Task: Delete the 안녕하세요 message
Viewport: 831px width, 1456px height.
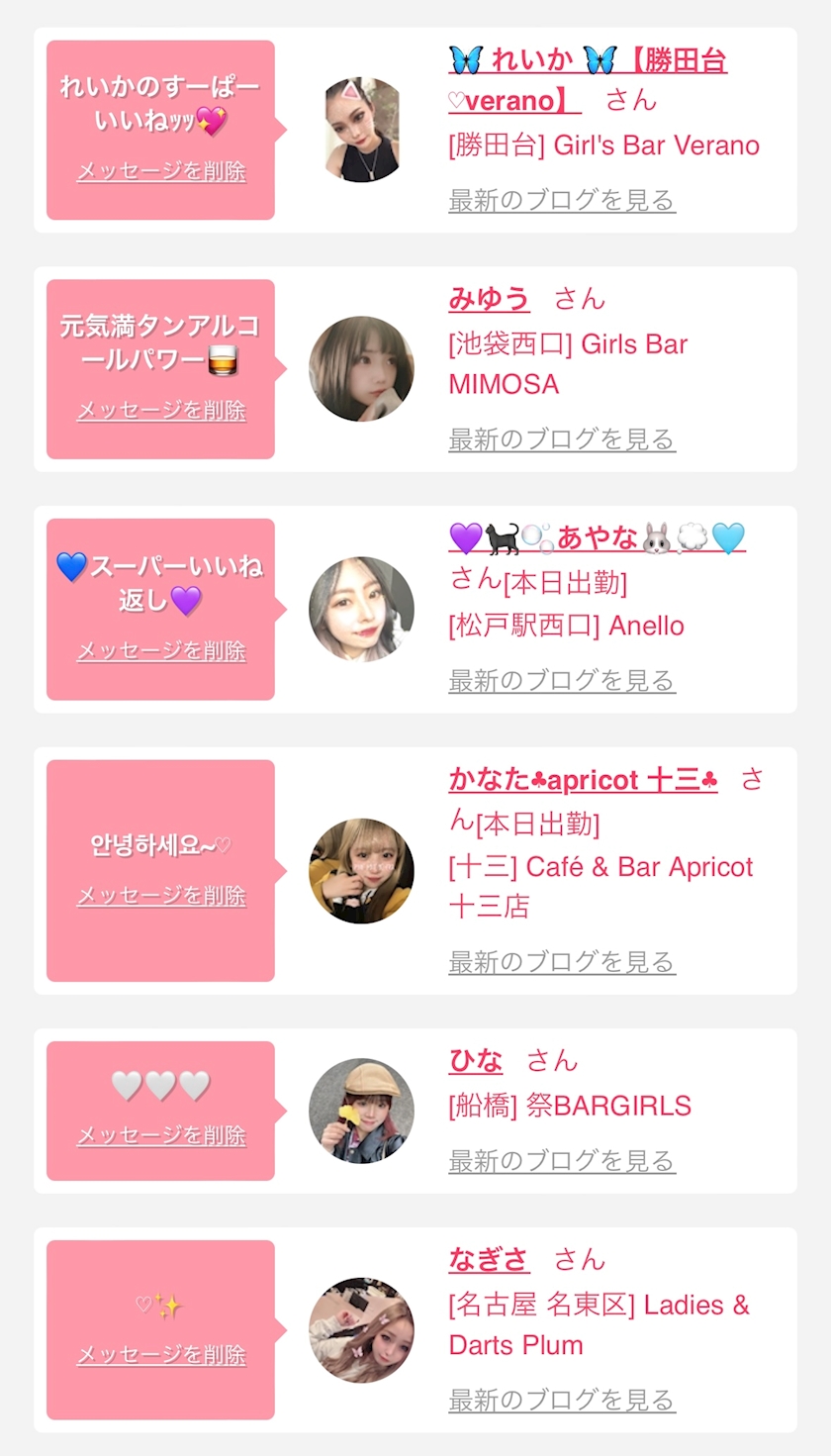Action: point(161,896)
